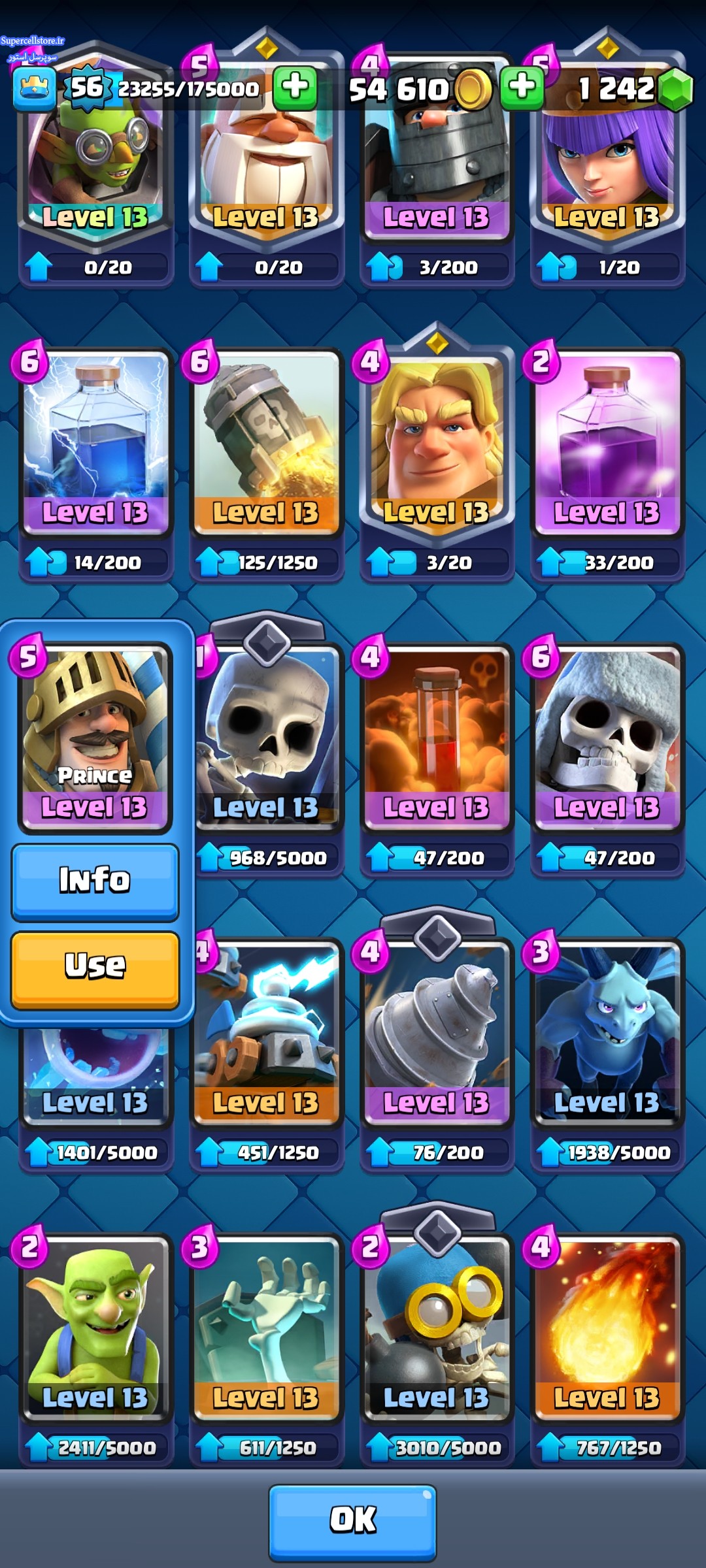706x1568 pixels.
Task: Select the Minions card 1938/5000
Action: tap(607, 1032)
